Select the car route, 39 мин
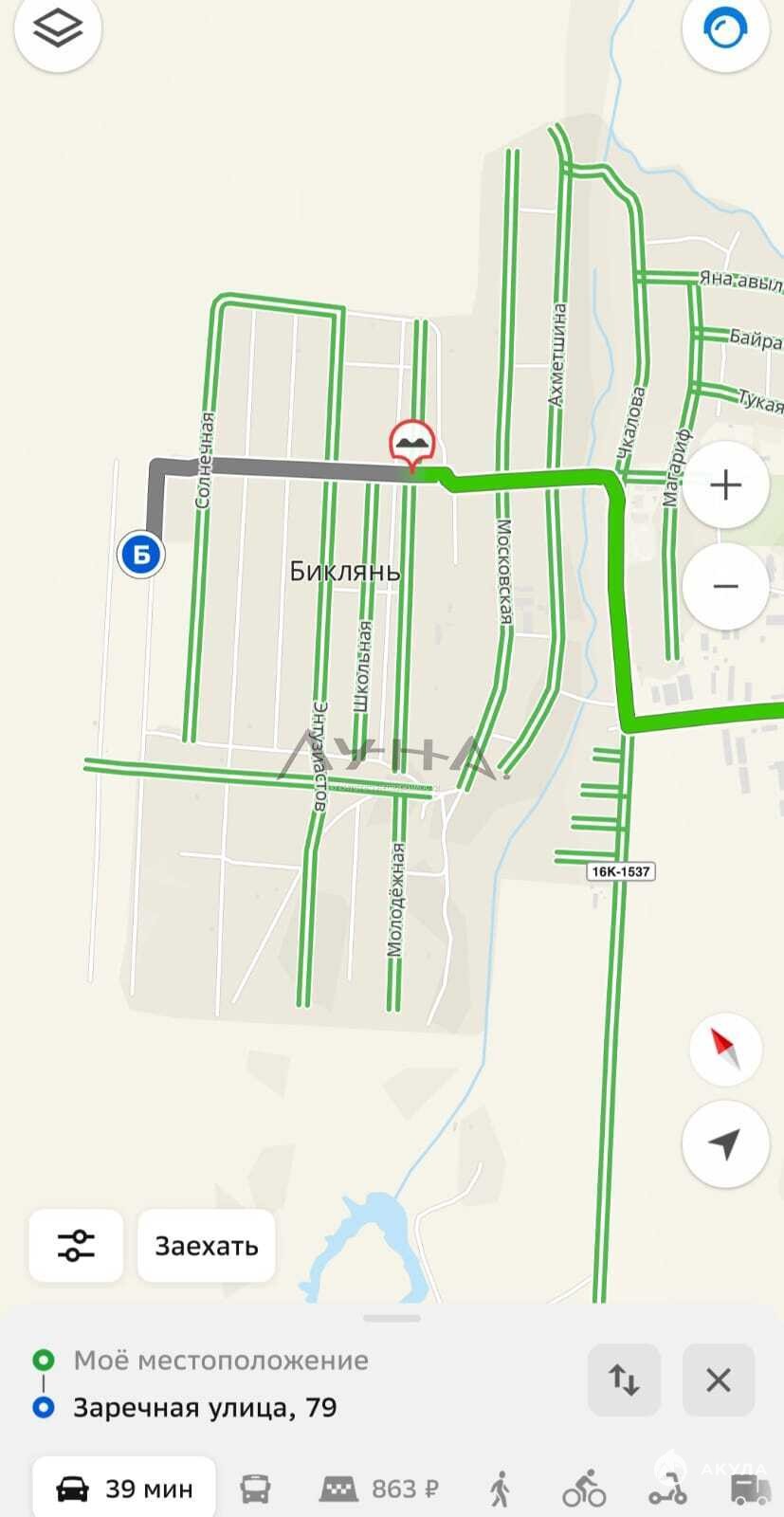This screenshot has height=1517, width=784. pyautogui.click(x=125, y=1489)
